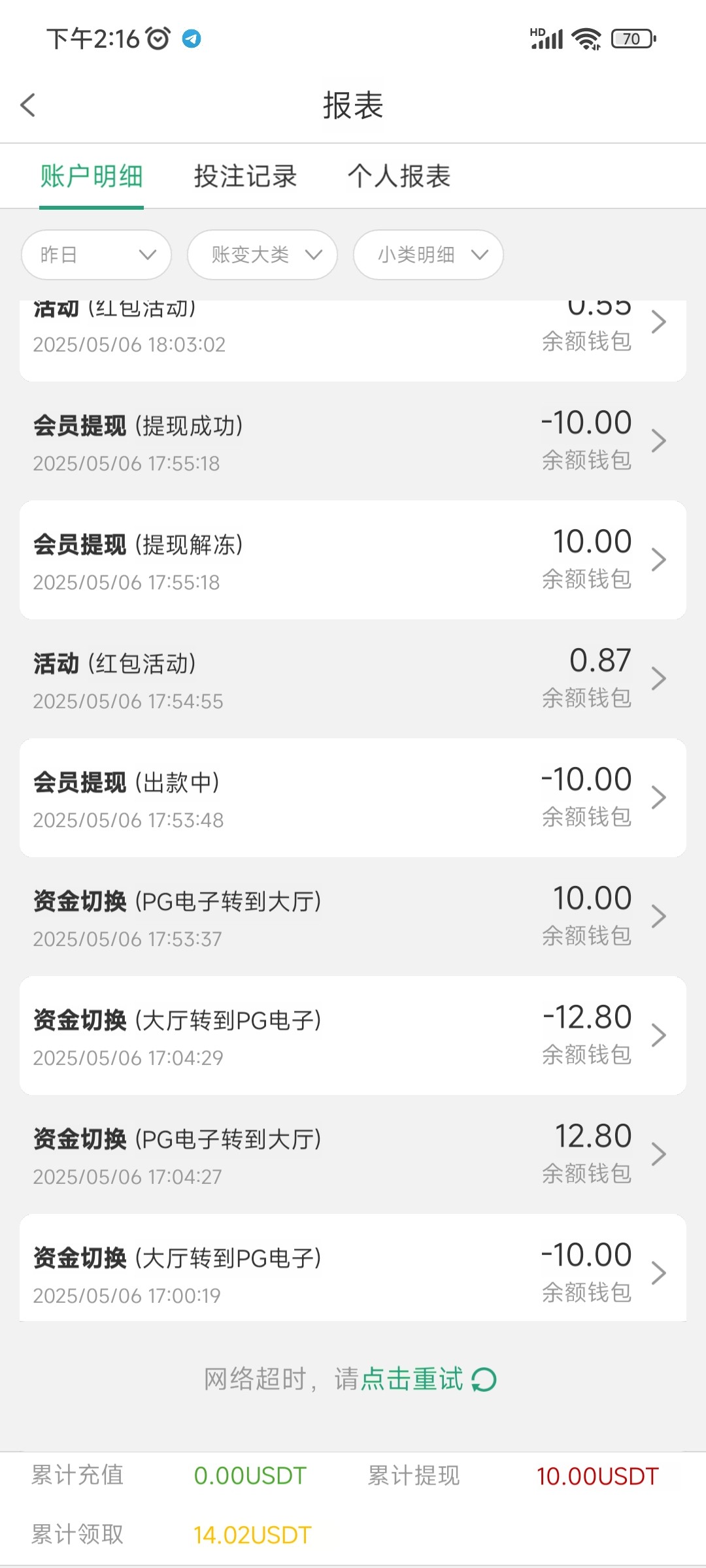This screenshot has height=1568, width=706.
Task: Expand the 小类明细 dropdown filter
Action: coord(429,255)
